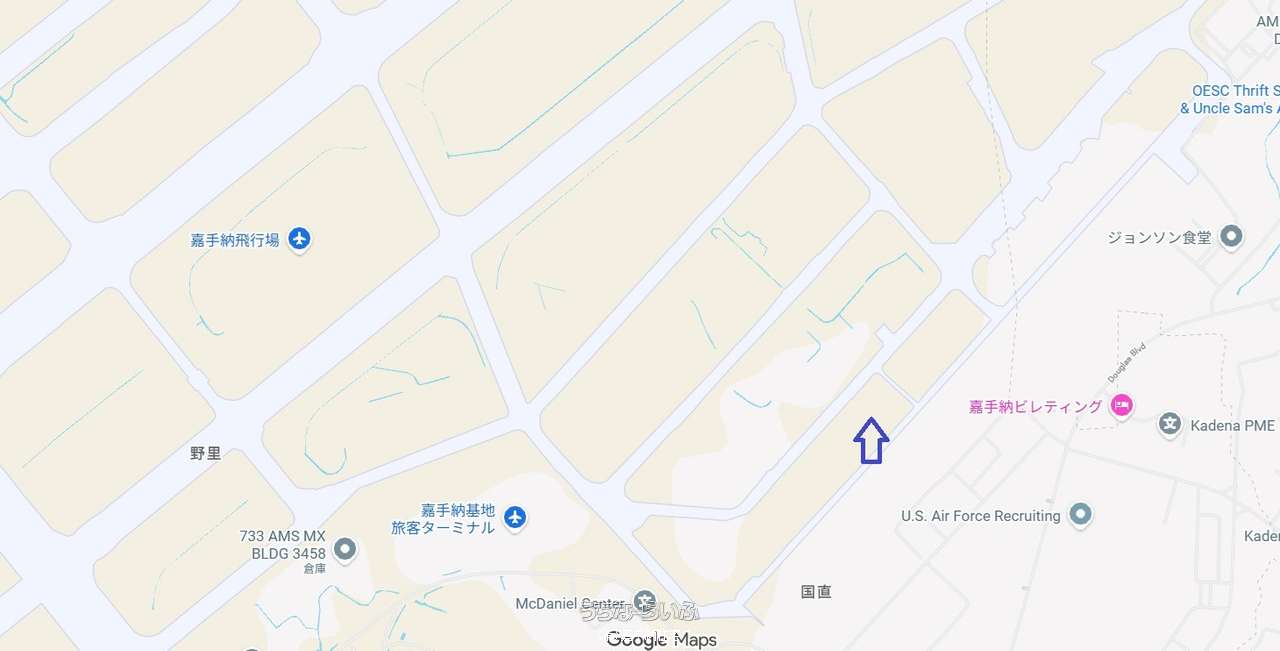Open the 嘉手納飛行場 airport marker

tap(299, 240)
